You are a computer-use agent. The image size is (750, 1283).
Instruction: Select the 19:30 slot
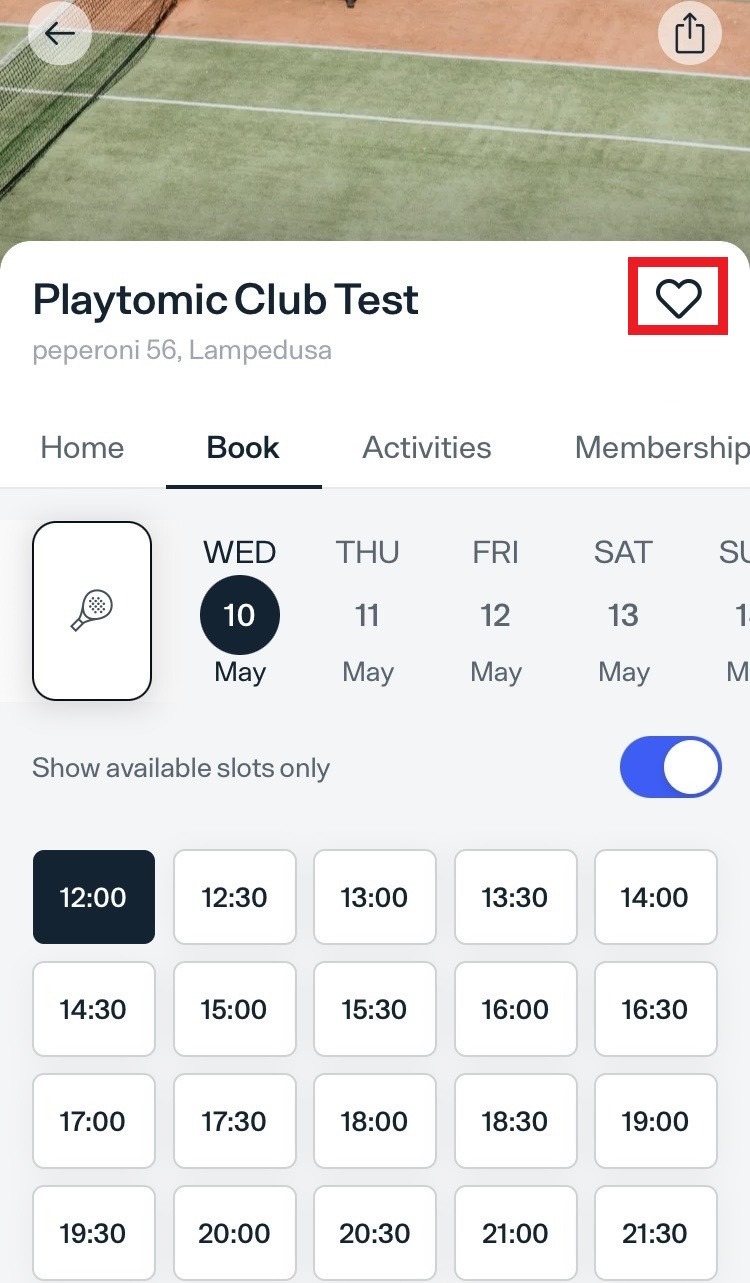click(93, 1233)
